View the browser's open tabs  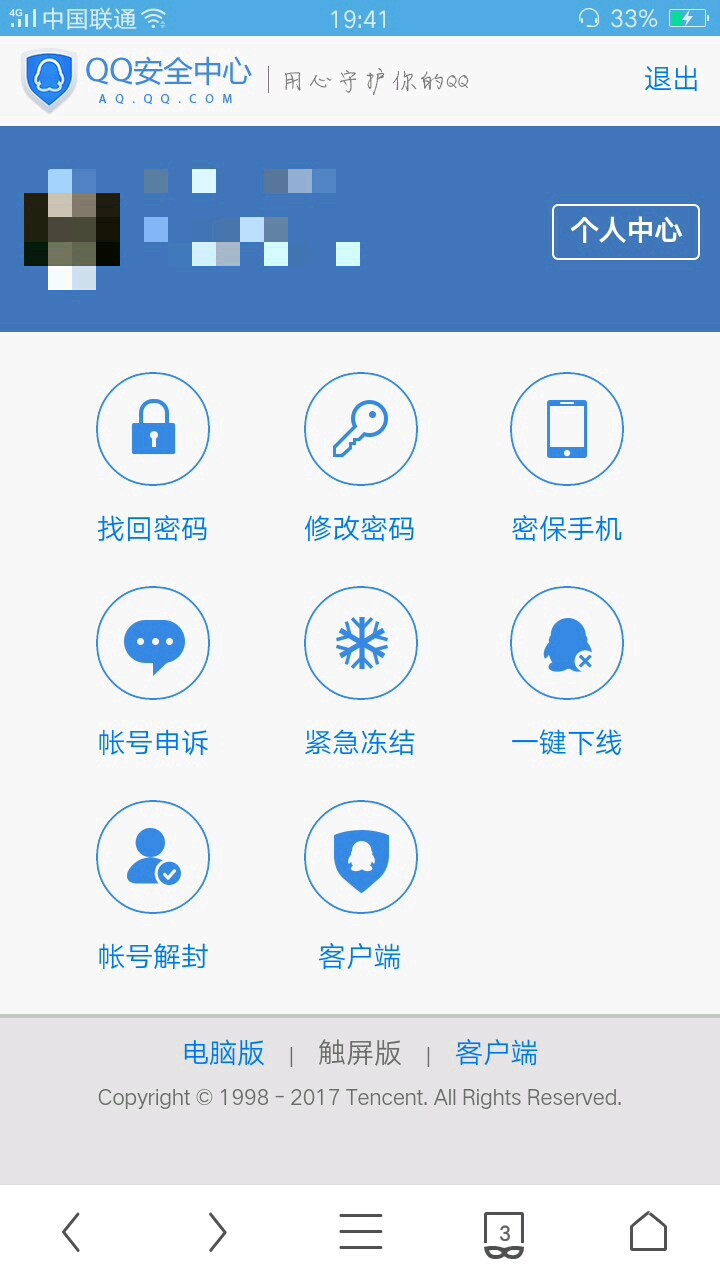[504, 1234]
